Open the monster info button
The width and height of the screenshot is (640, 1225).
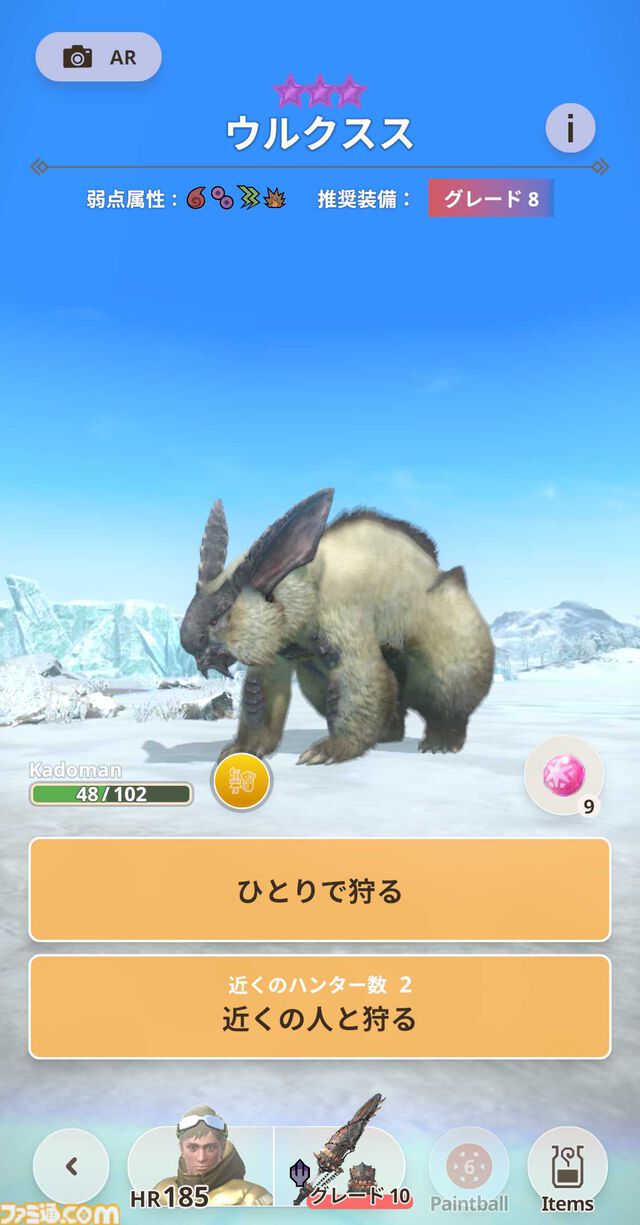click(570, 129)
